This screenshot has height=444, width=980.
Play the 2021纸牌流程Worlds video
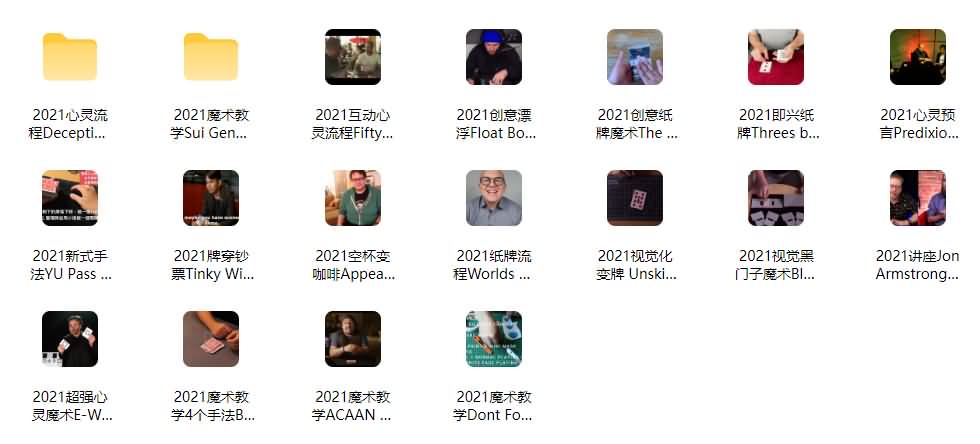pos(494,198)
